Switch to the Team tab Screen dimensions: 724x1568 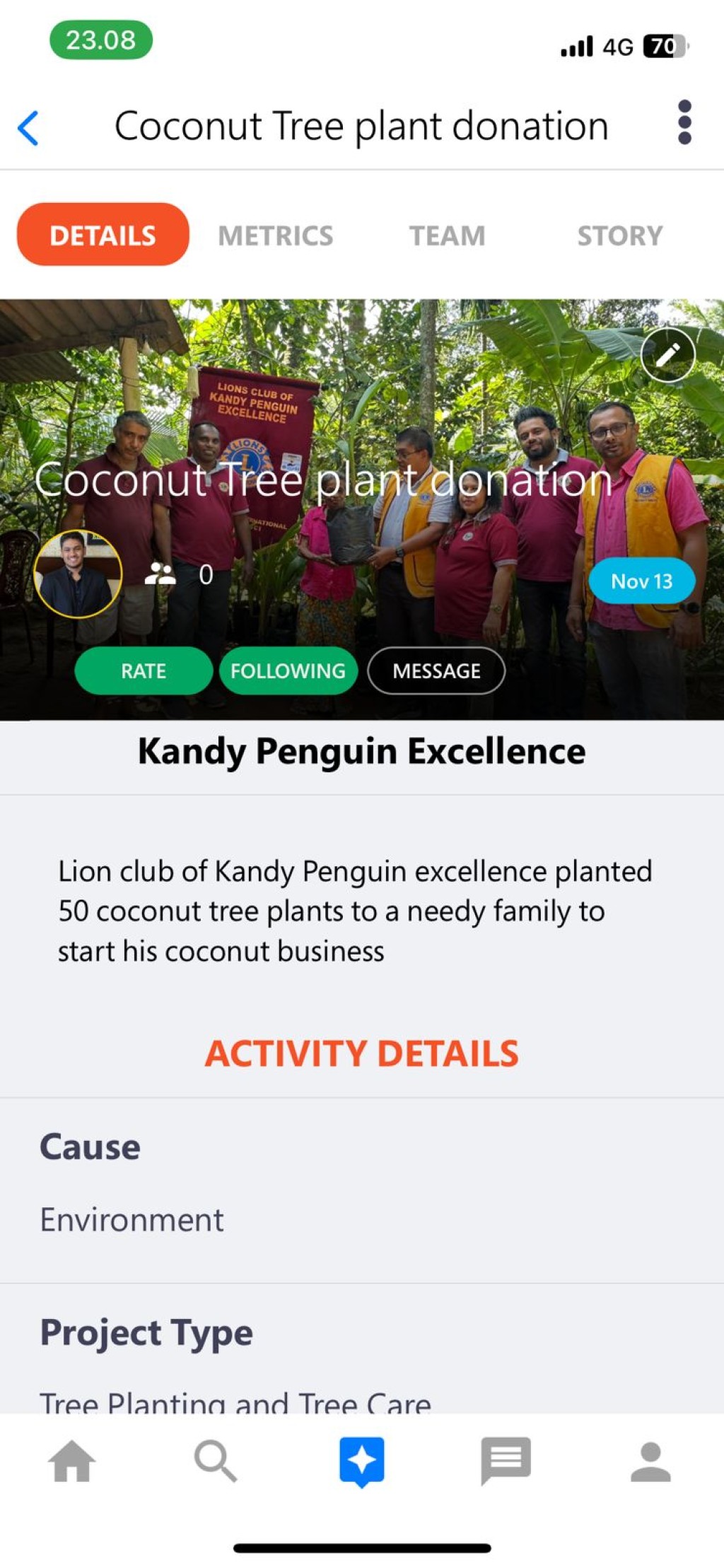[x=447, y=236]
